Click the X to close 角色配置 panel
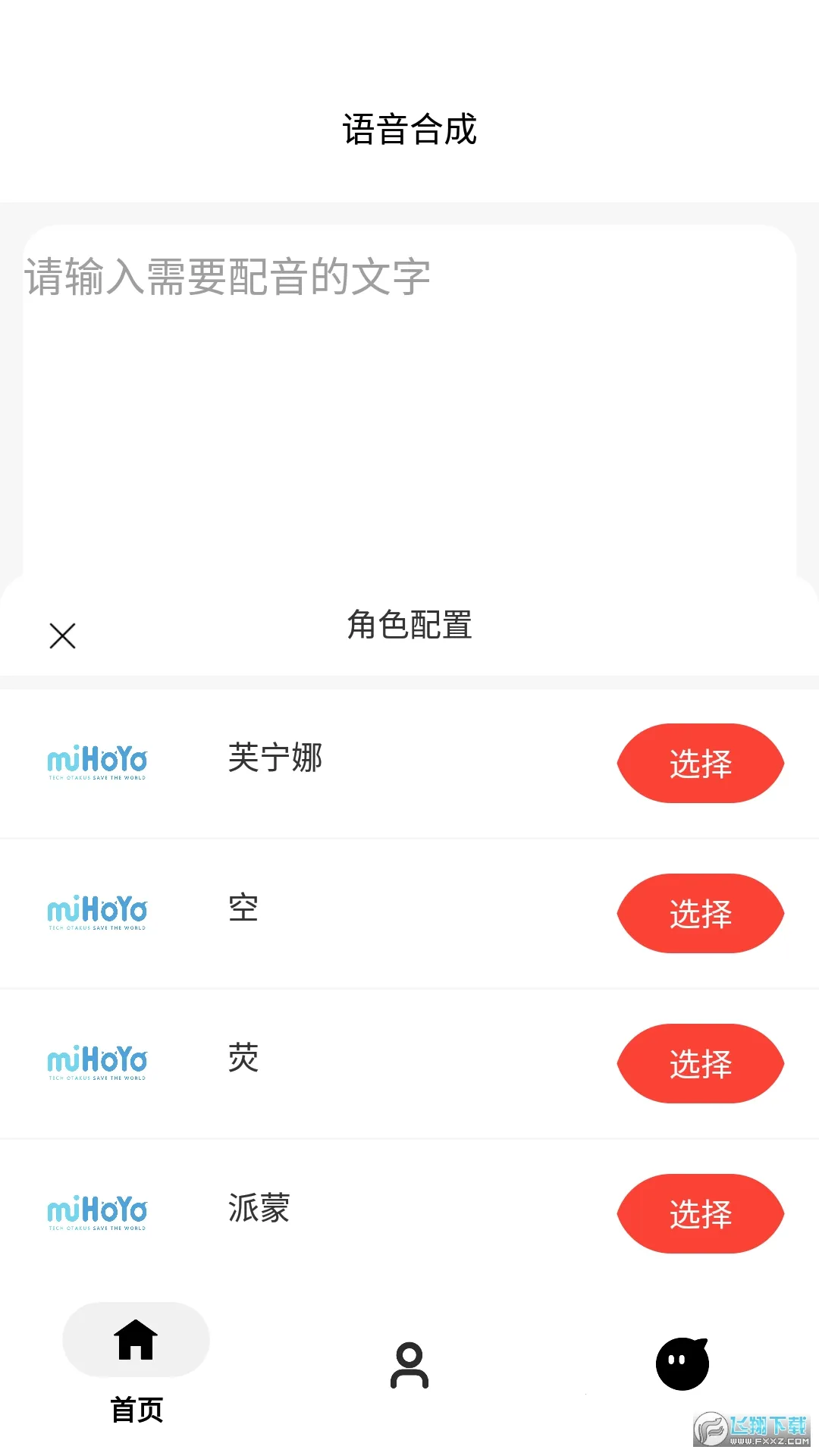The image size is (819, 1456). 62,635
